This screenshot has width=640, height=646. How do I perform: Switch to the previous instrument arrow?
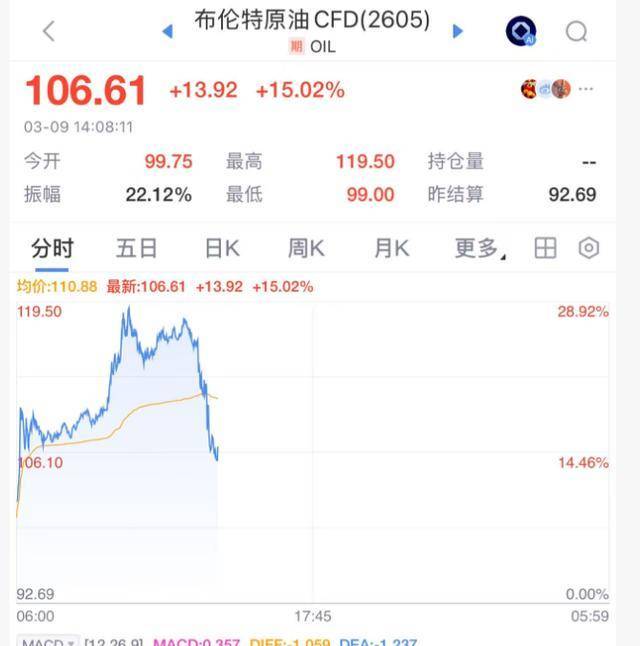pyautogui.click(x=167, y=31)
